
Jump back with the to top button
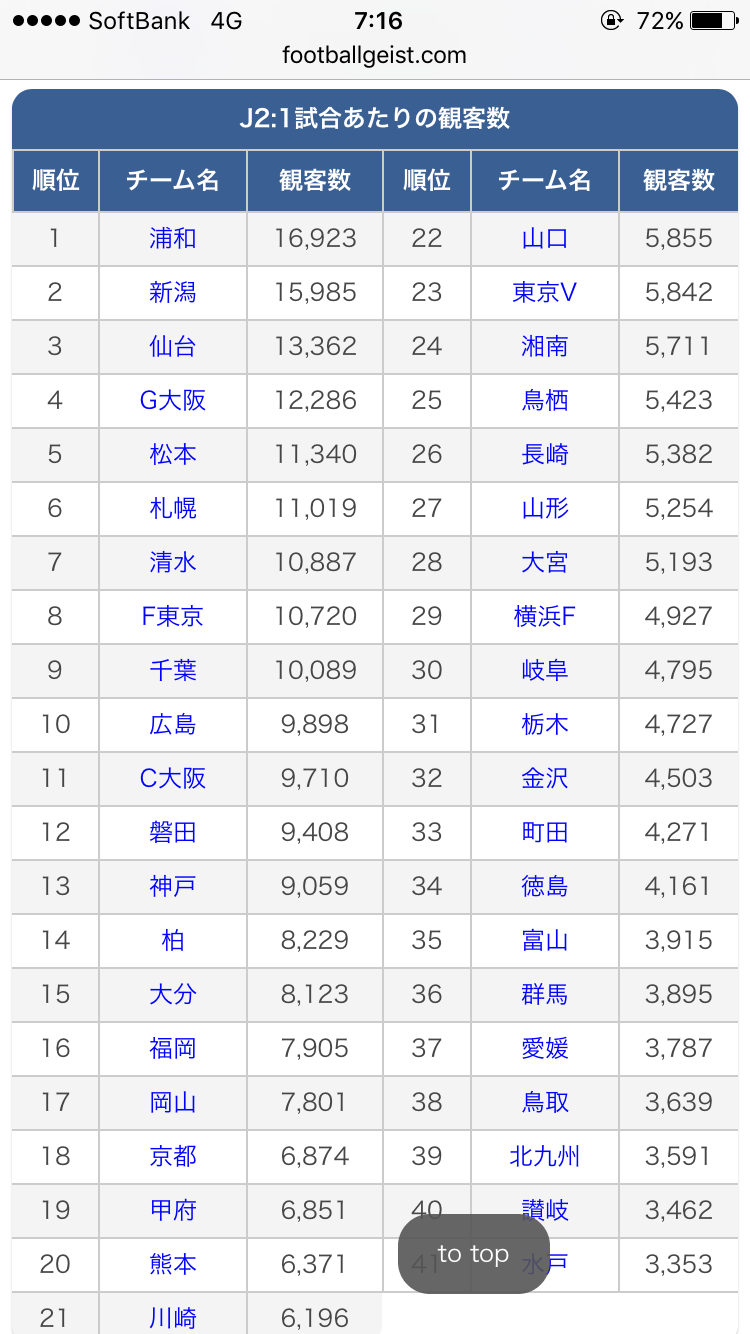[473, 1254]
